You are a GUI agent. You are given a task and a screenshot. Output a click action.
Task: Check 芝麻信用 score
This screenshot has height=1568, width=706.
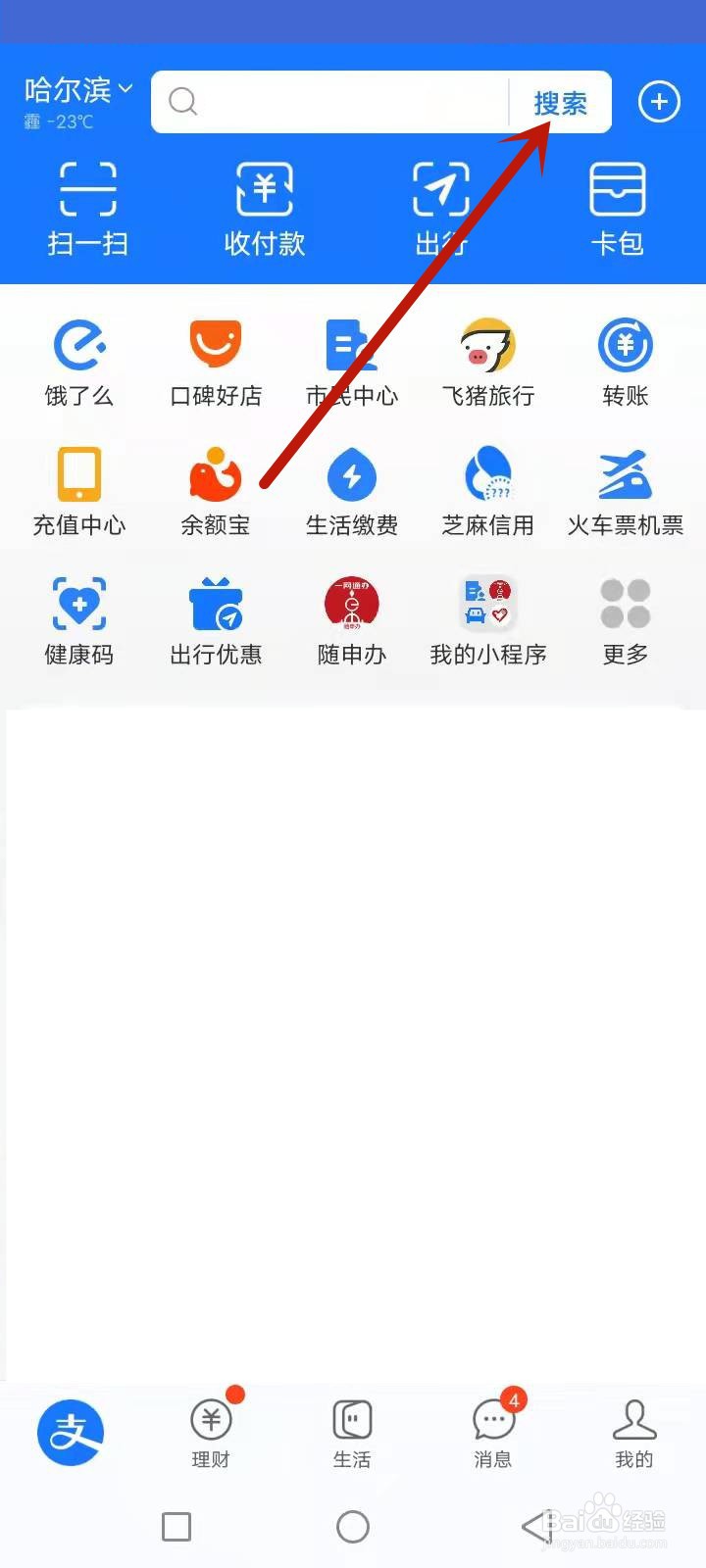[488, 492]
